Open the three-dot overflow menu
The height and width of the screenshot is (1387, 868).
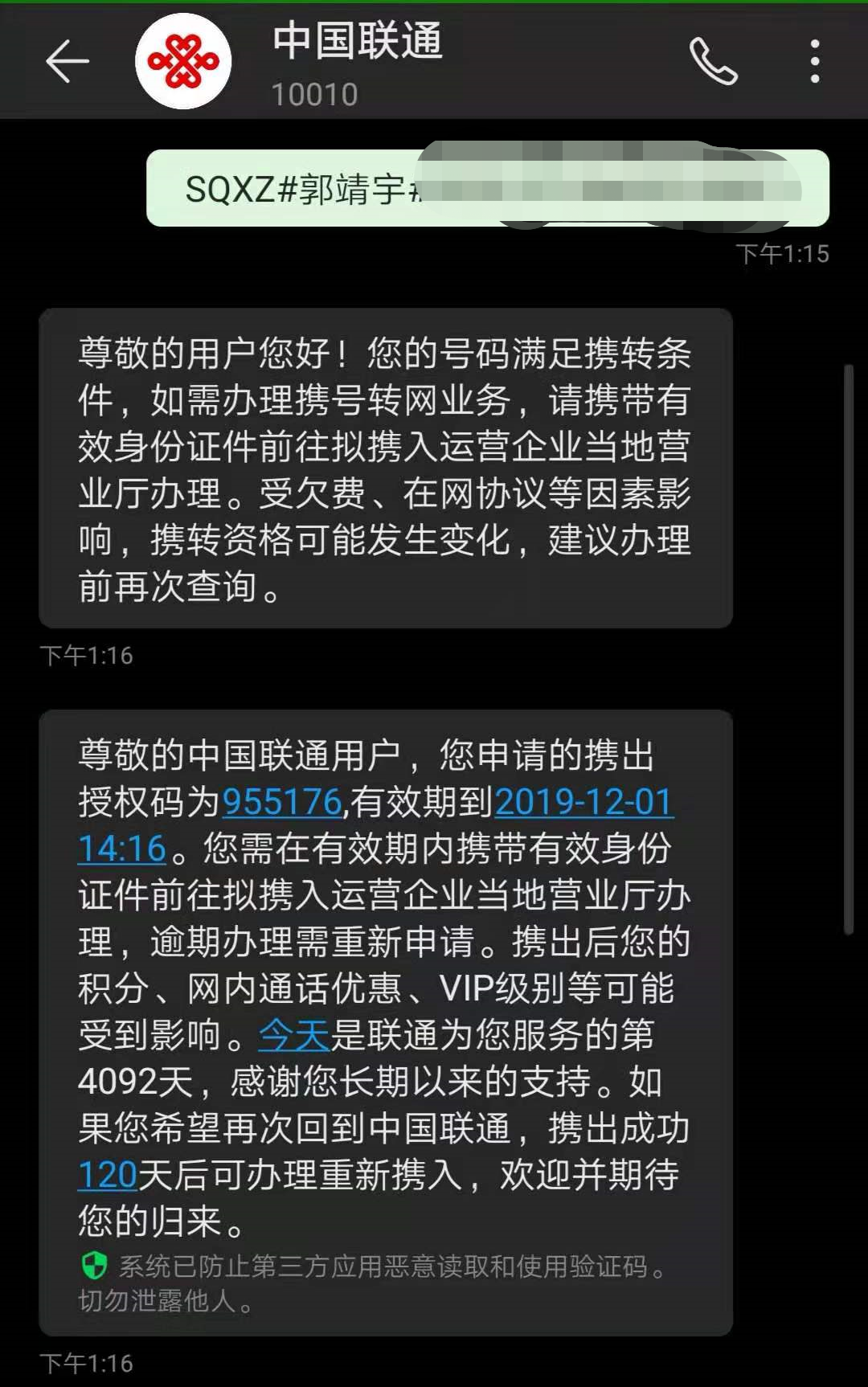pyautogui.click(x=815, y=61)
